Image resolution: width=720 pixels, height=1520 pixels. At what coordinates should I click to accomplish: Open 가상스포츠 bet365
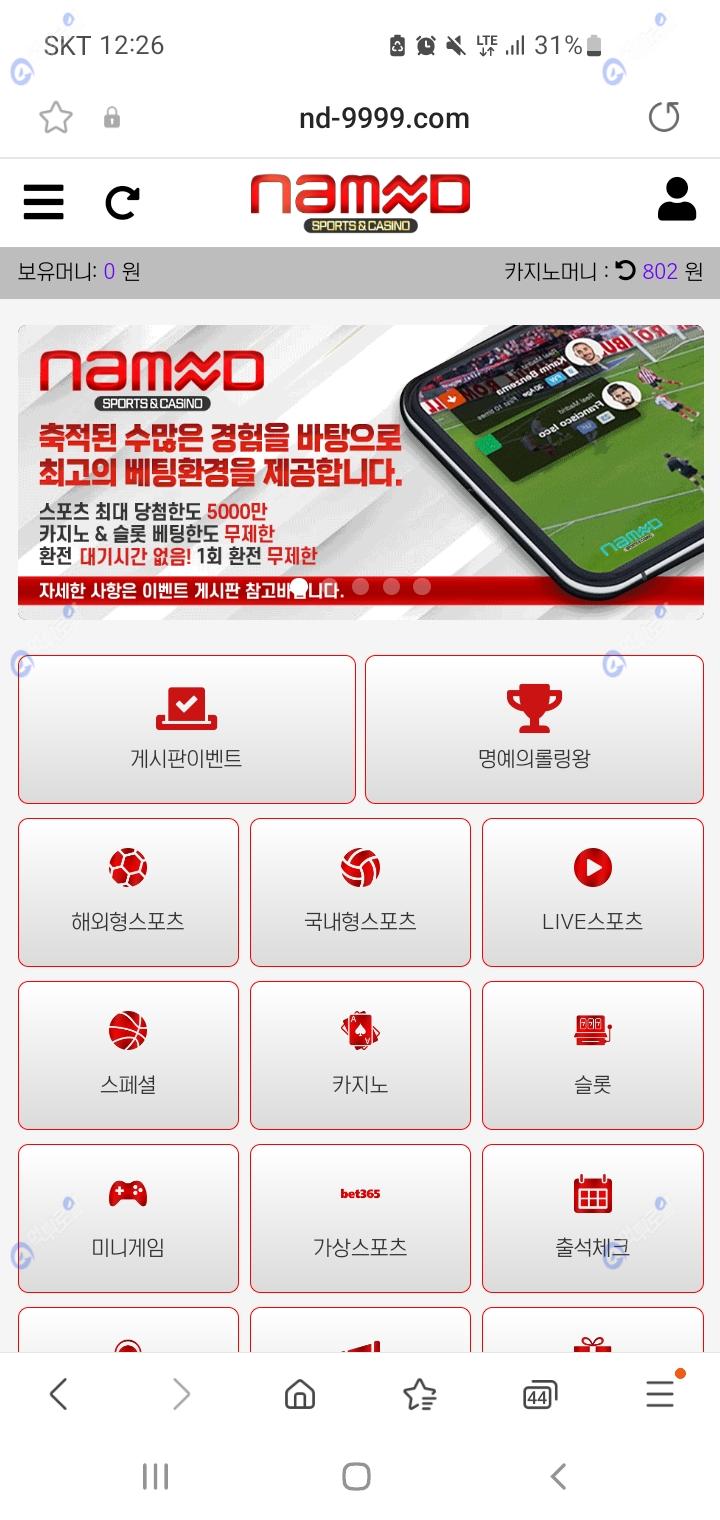coord(360,1218)
